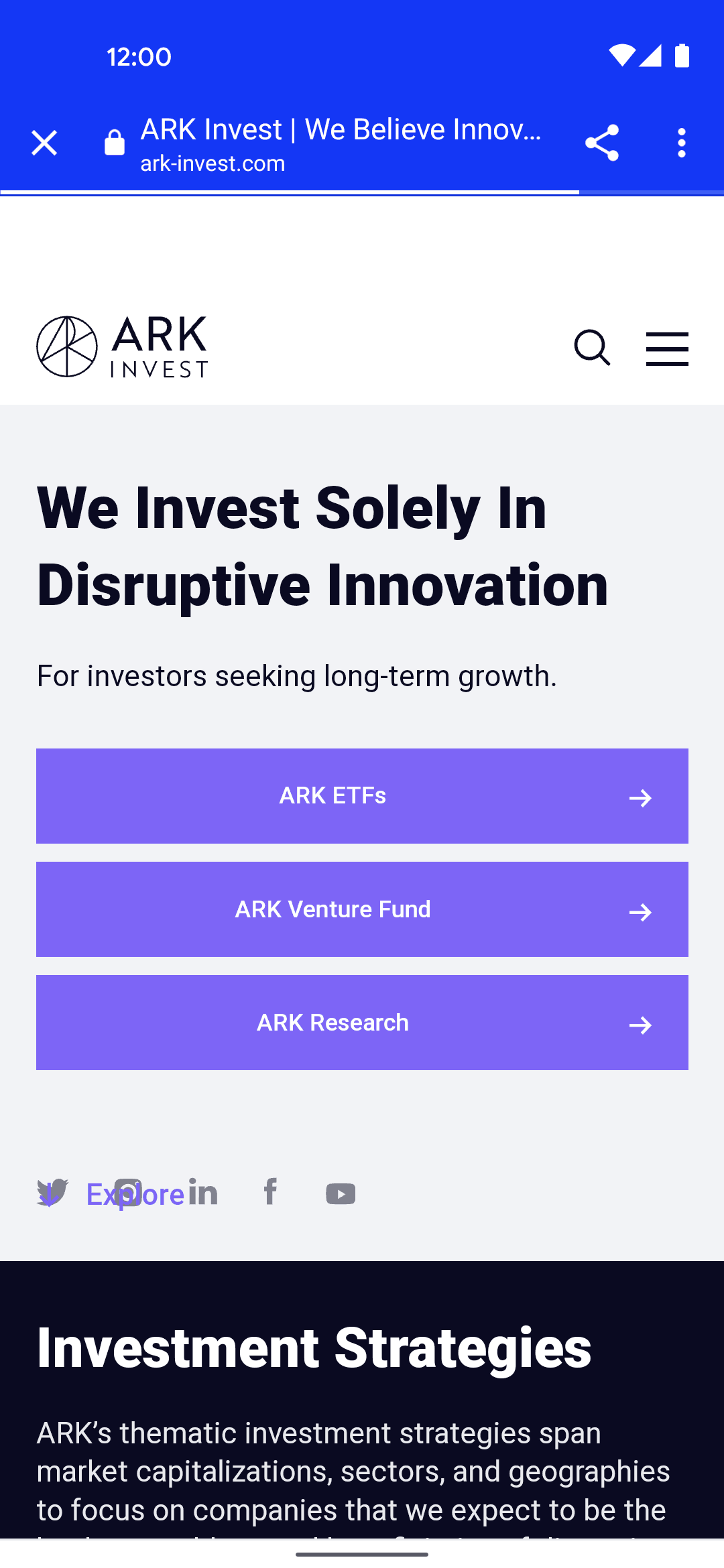Open the ARK ETFs button
This screenshot has height=1568, width=724.
coord(362,796)
